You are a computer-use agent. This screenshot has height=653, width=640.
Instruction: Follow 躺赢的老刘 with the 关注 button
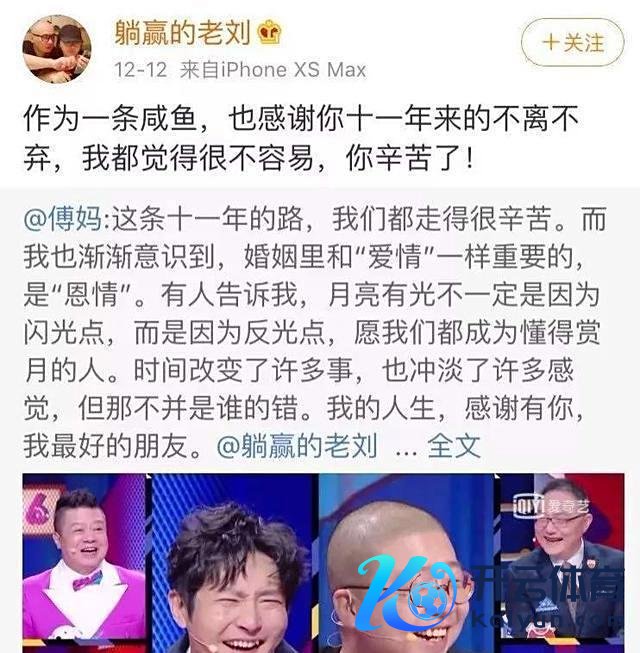[x=573, y=43]
